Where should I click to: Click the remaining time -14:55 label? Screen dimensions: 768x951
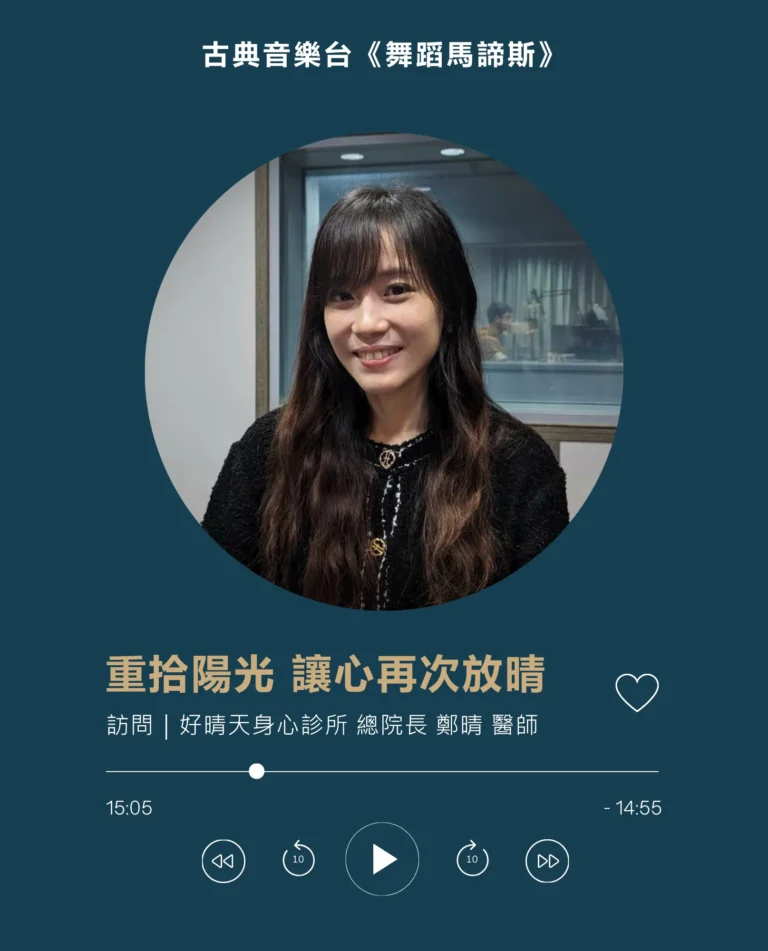tap(635, 806)
